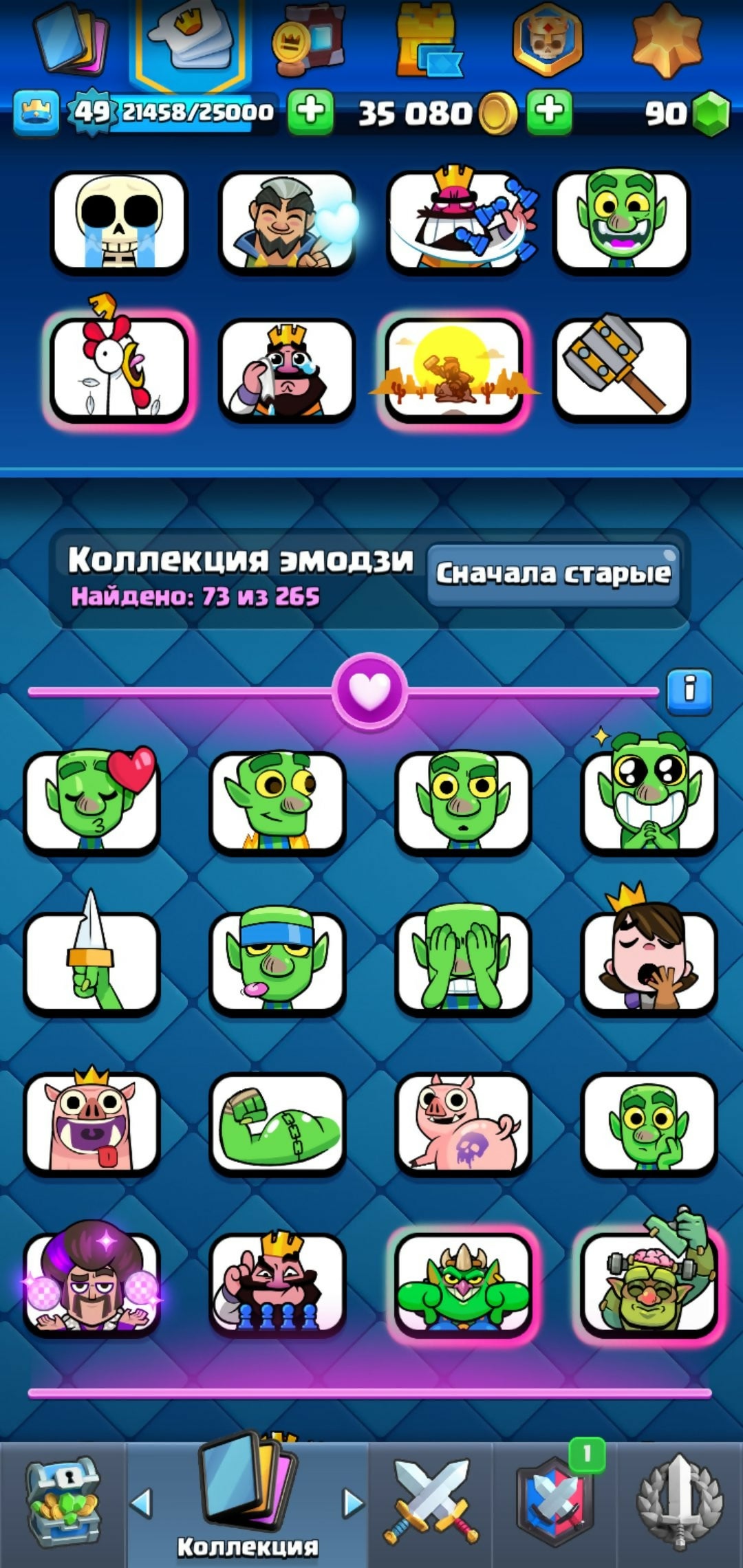Add more gold with the plus button
743x1568 pixels.
549,111
